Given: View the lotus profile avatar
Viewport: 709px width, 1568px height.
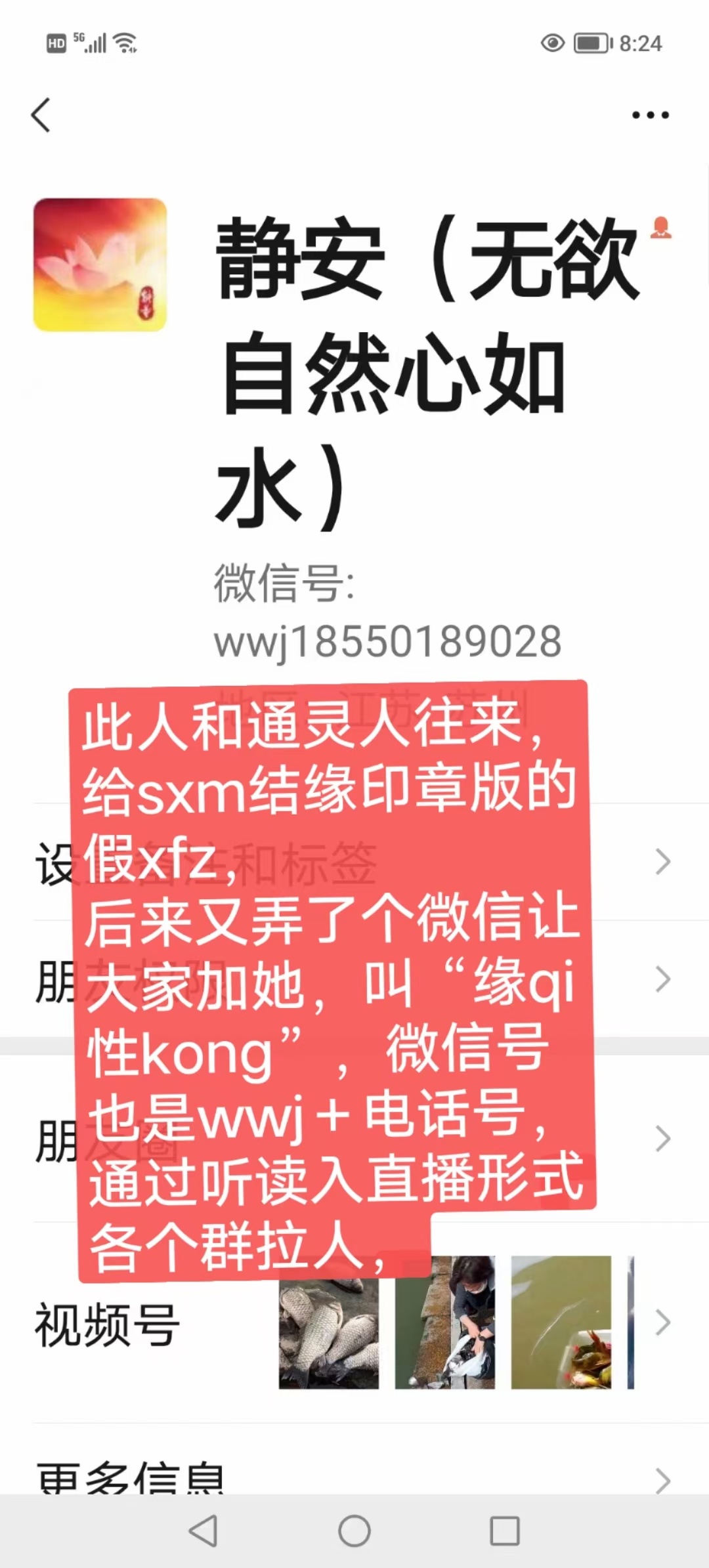Looking at the screenshot, I should point(100,265).
